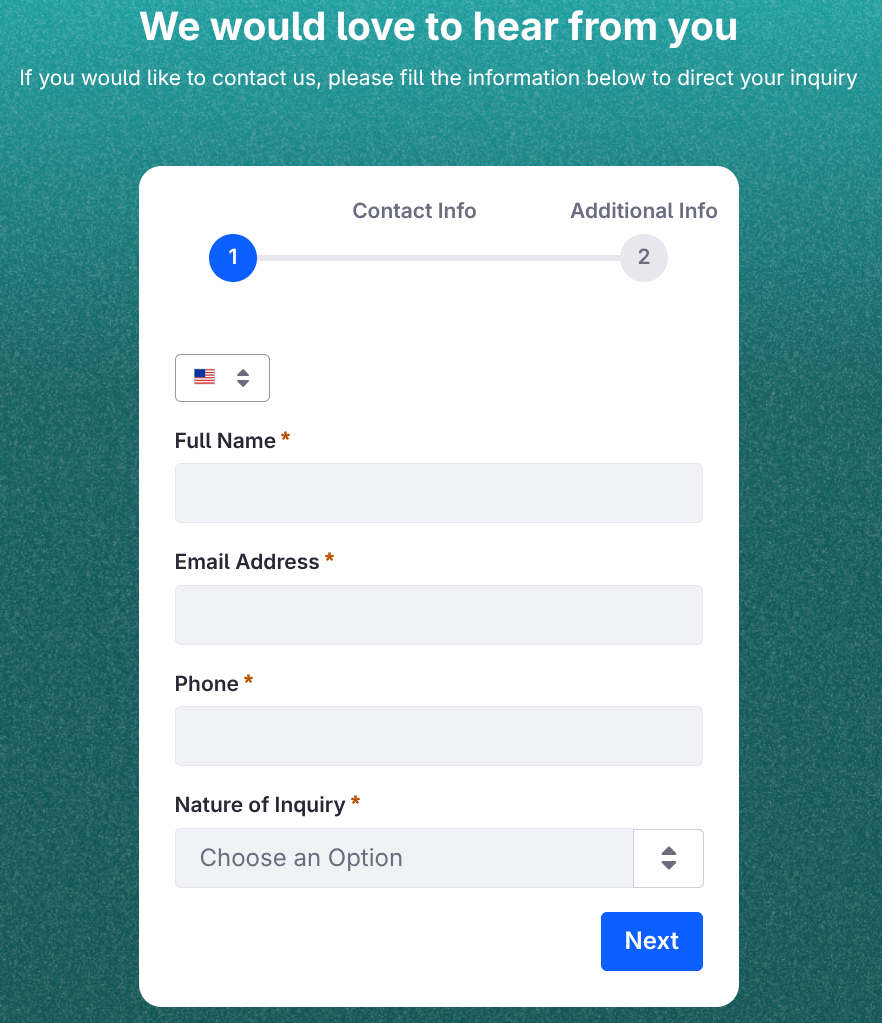Jump to step 2 Additional Info
Image resolution: width=882 pixels, height=1023 pixels.
(643, 258)
